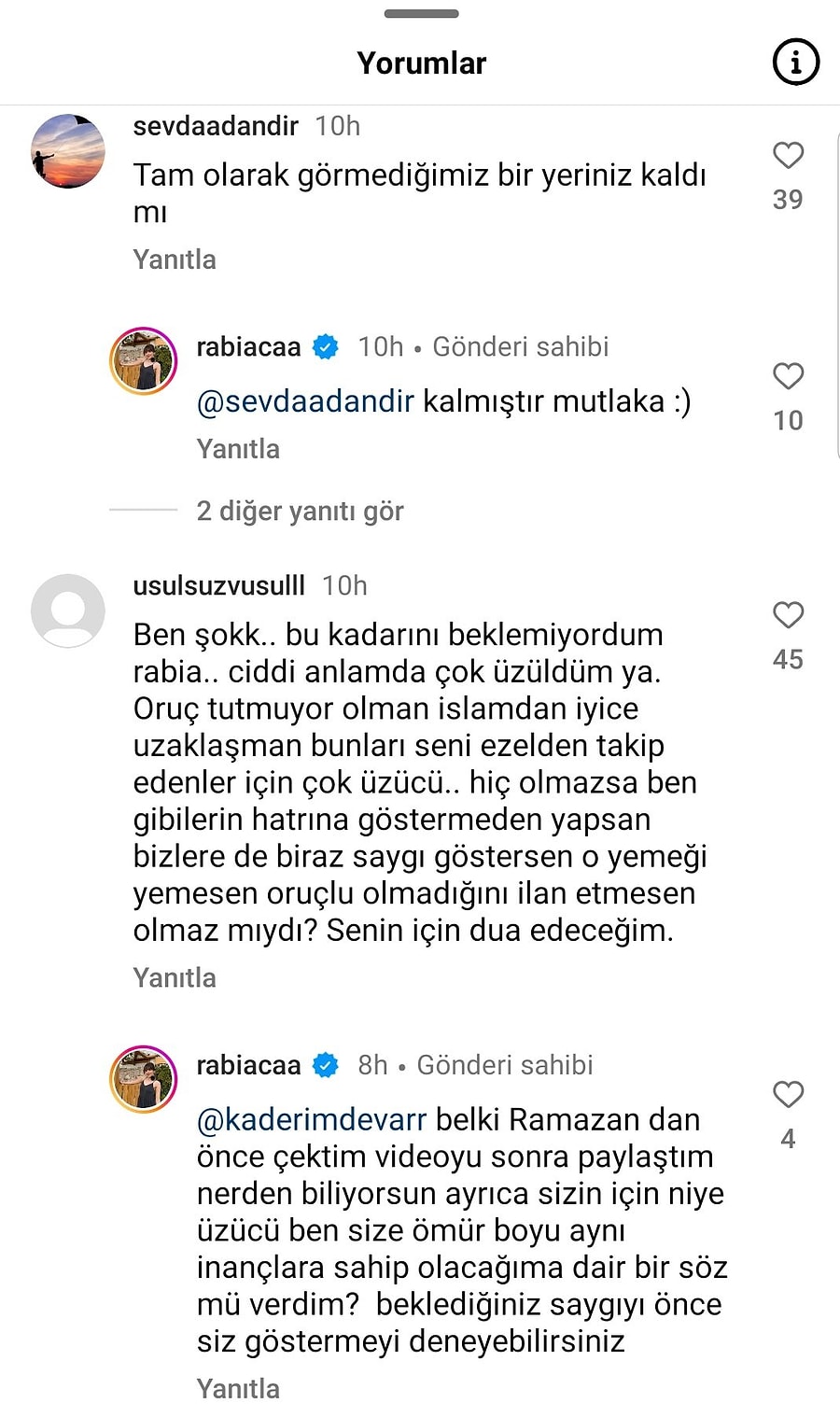Click the verified badge beside rabiacaa's first reply
Screen dimensions: 840x1417
point(325,346)
